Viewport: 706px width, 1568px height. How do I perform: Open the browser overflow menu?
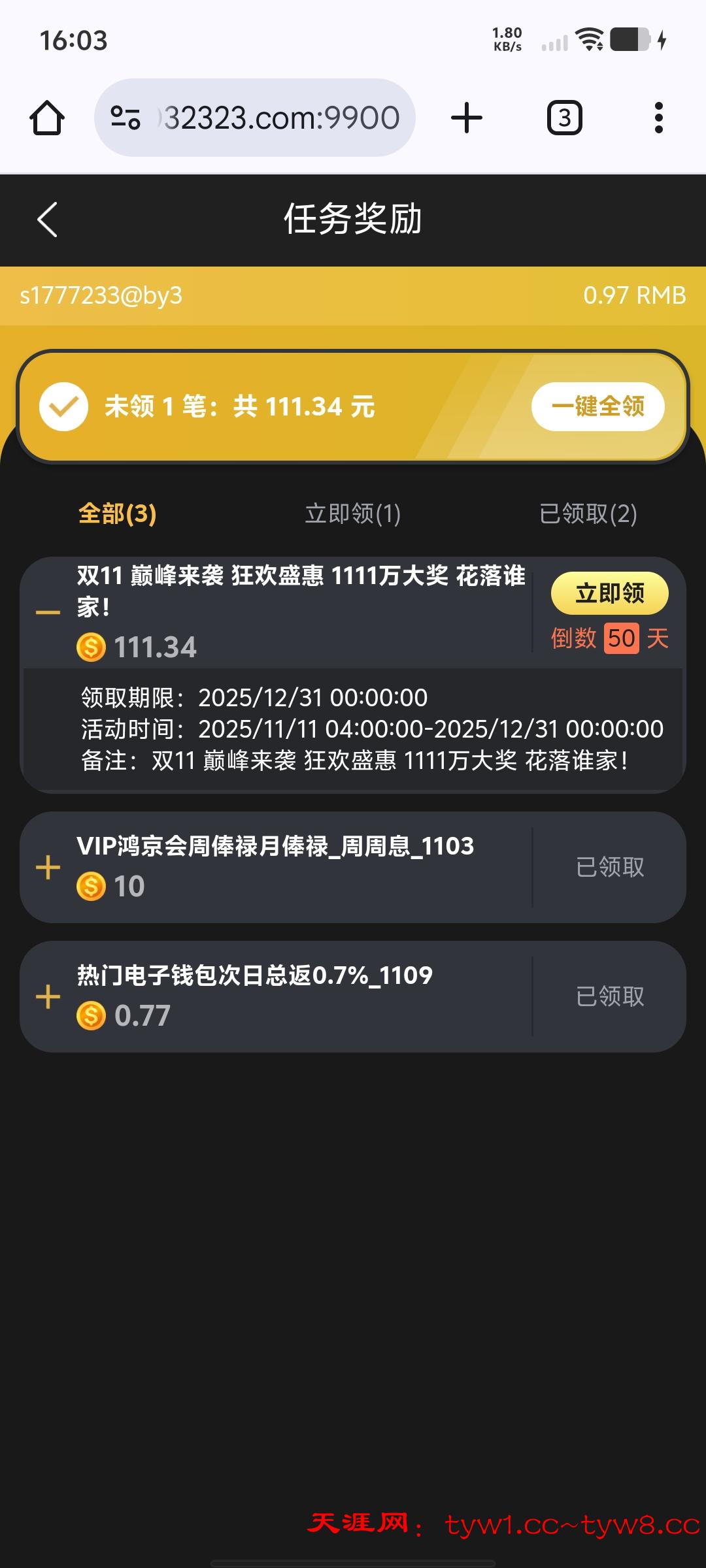[658, 118]
